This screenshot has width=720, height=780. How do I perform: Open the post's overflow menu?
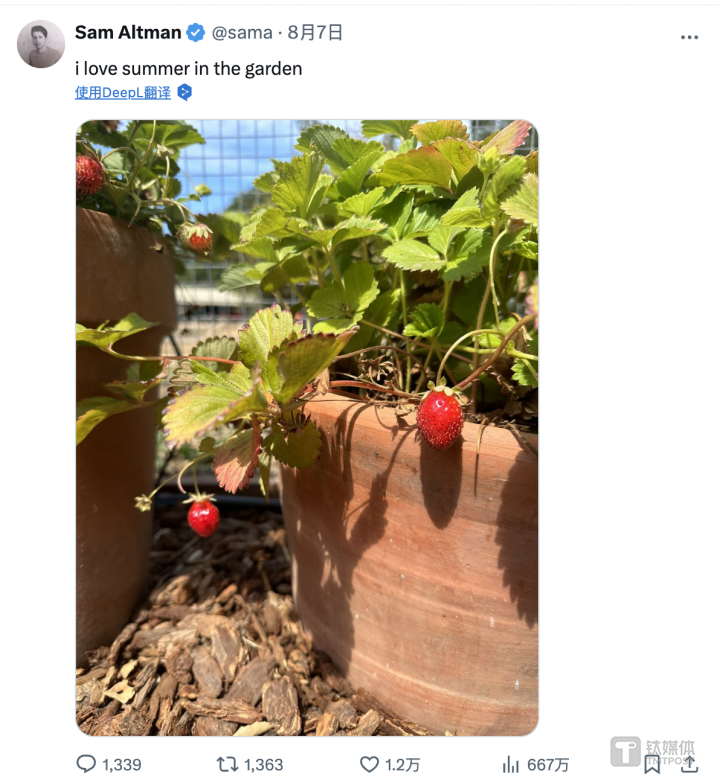[x=689, y=37]
